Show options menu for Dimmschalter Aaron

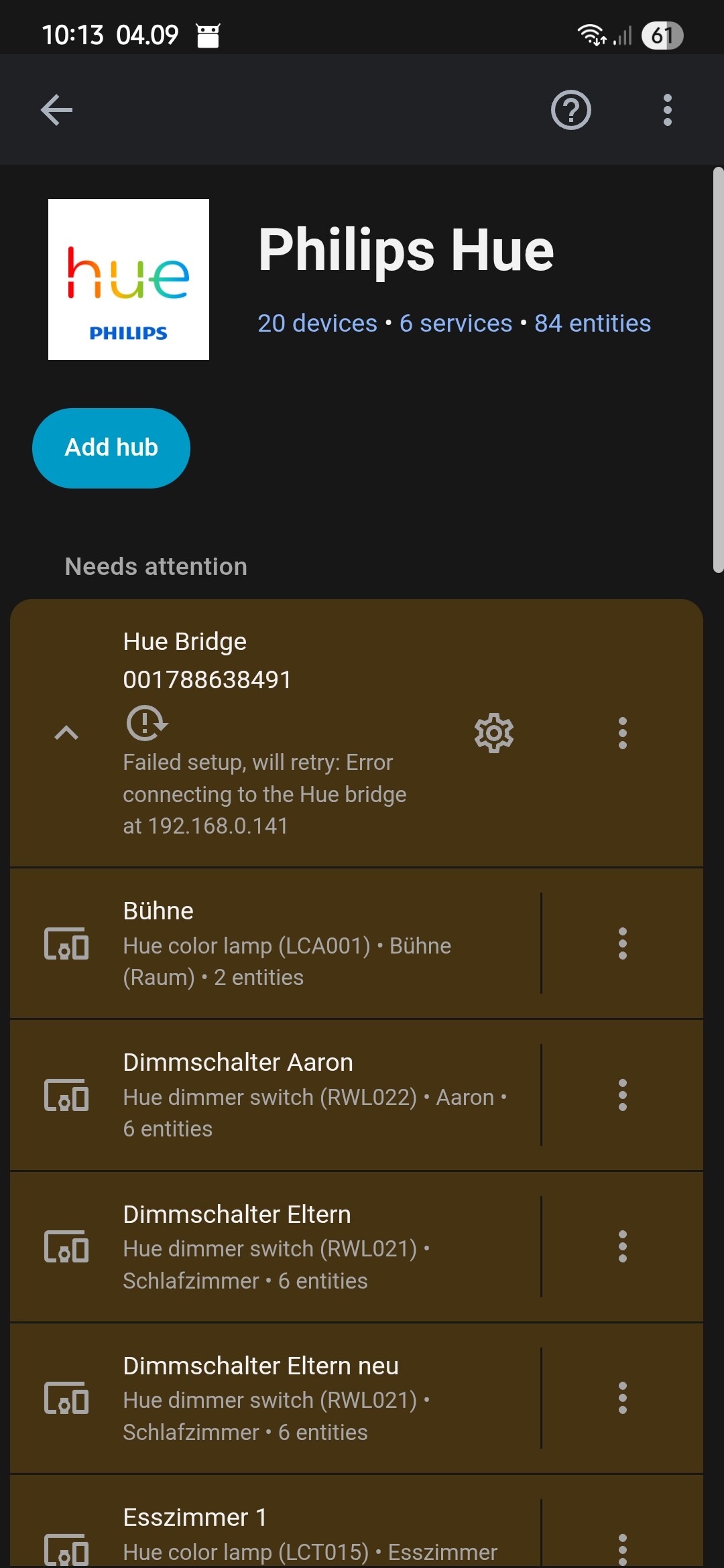click(x=623, y=1095)
